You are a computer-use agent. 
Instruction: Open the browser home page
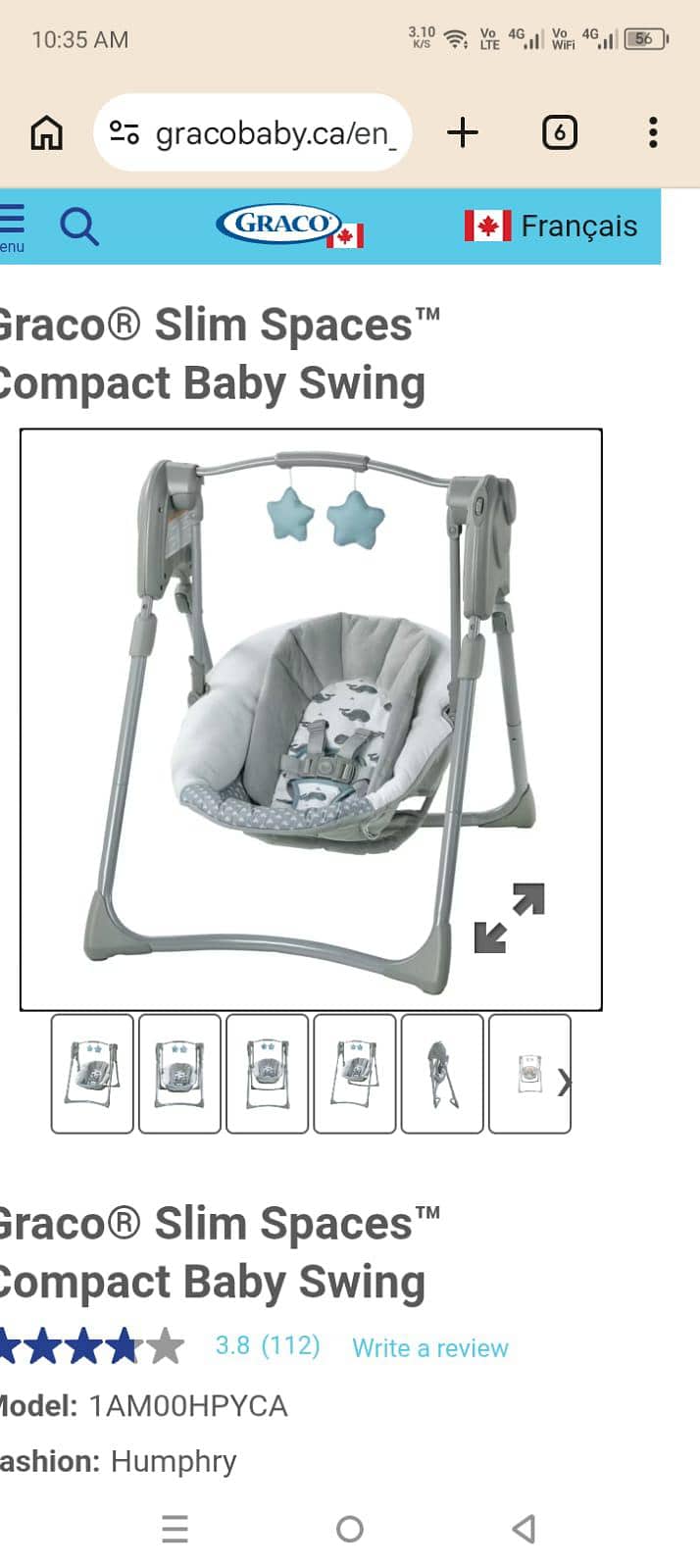(46, 132)
